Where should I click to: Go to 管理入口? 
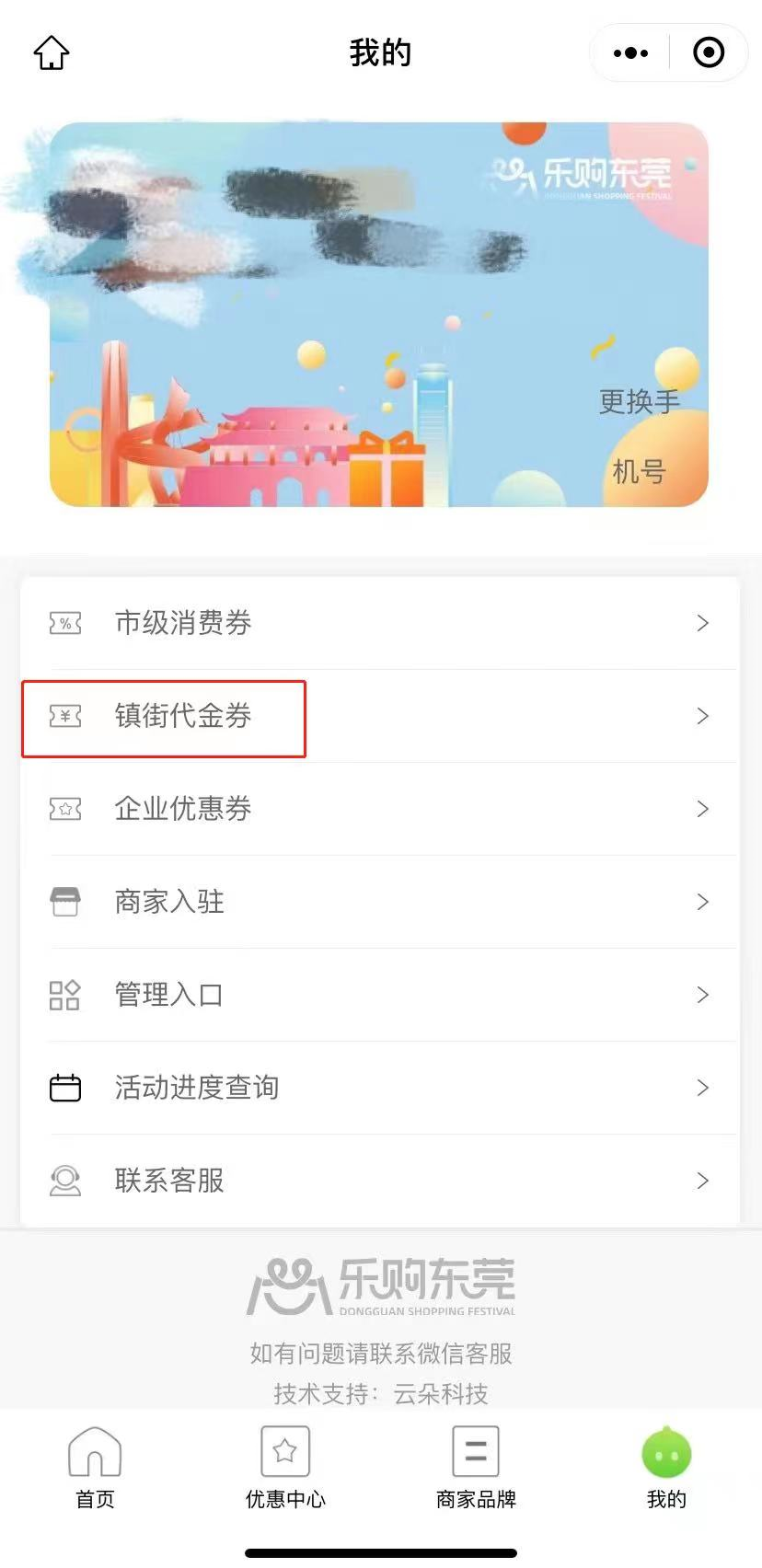pyautogui.click(x=379, y=995)
